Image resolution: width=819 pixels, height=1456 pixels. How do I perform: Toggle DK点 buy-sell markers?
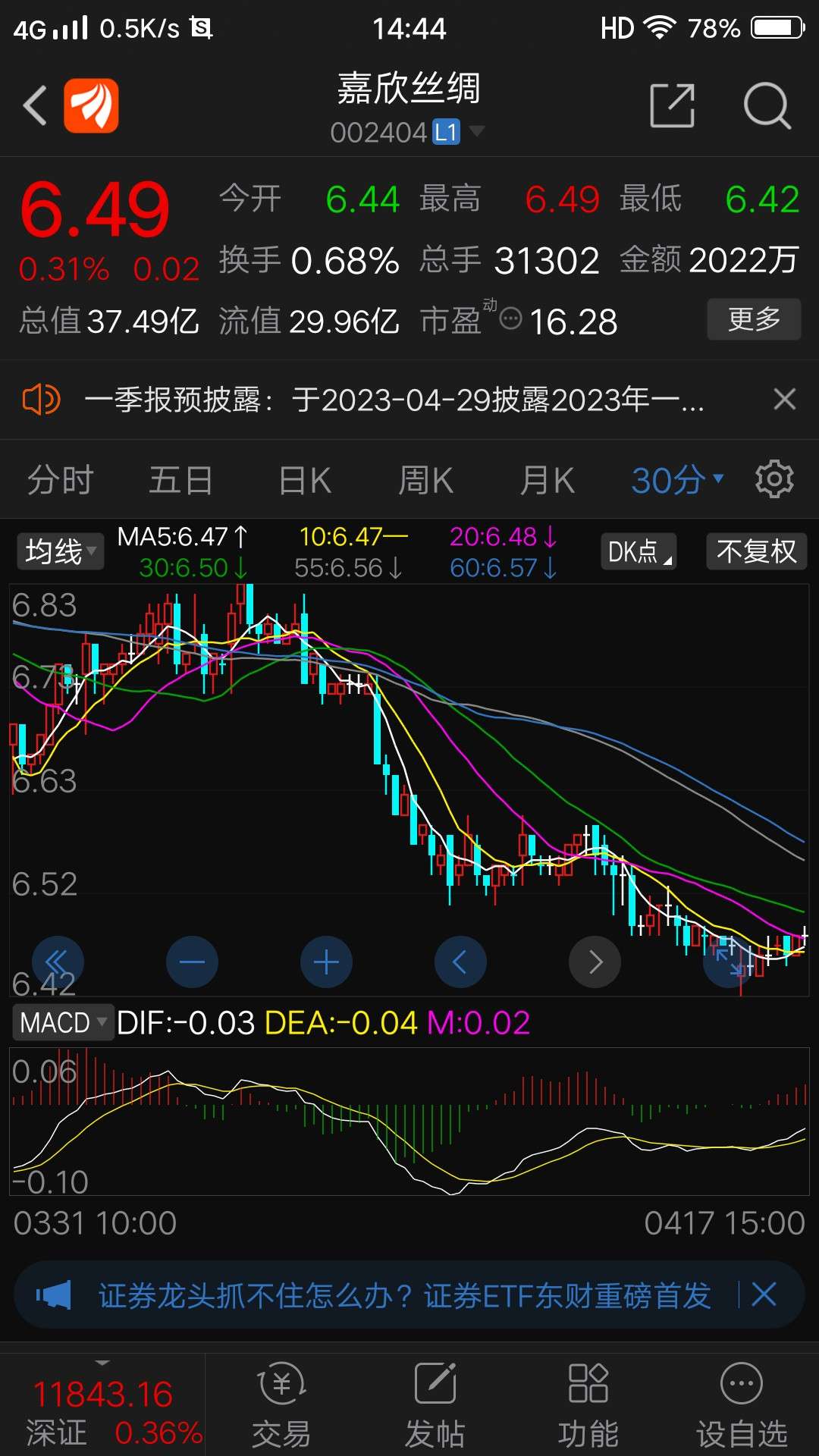[638, 551]
